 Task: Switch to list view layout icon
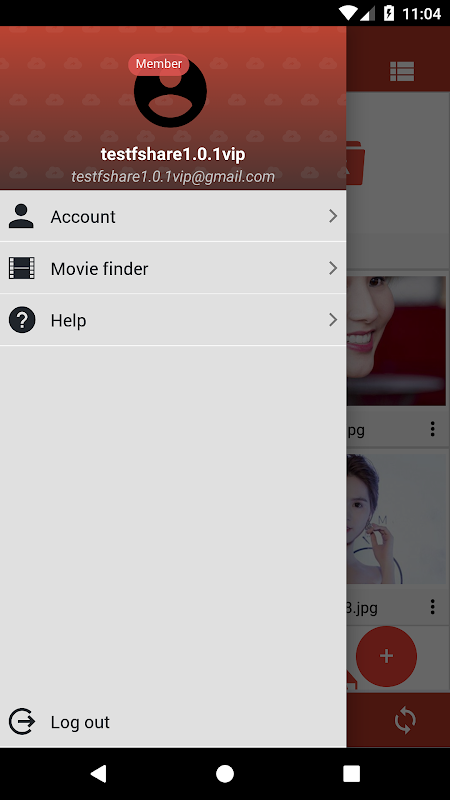[x=402, y=71]
